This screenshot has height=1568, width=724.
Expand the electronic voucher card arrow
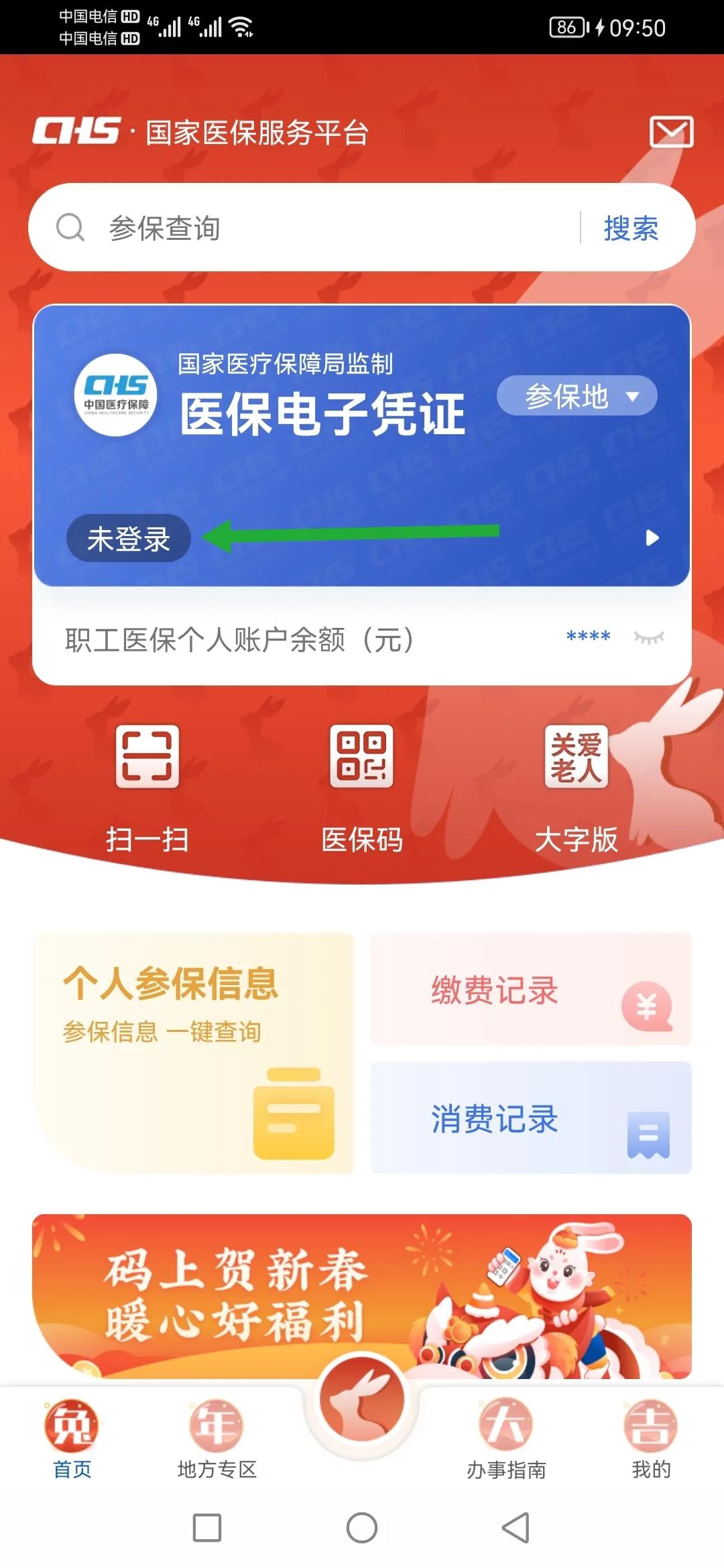pos(651,537)
